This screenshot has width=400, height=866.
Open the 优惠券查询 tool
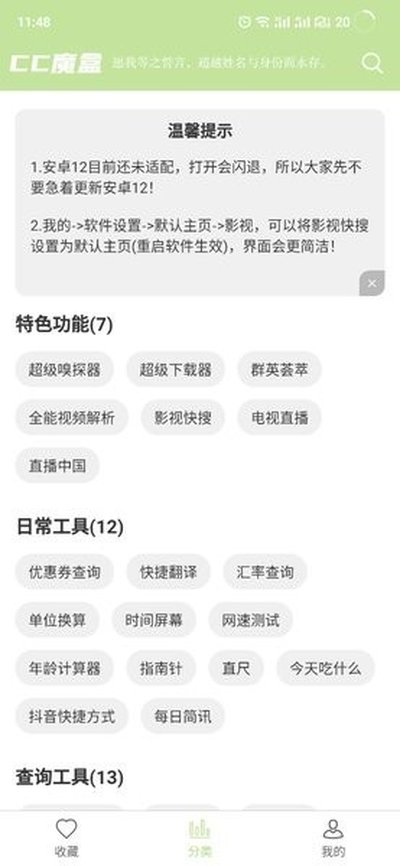click(65, 572)
